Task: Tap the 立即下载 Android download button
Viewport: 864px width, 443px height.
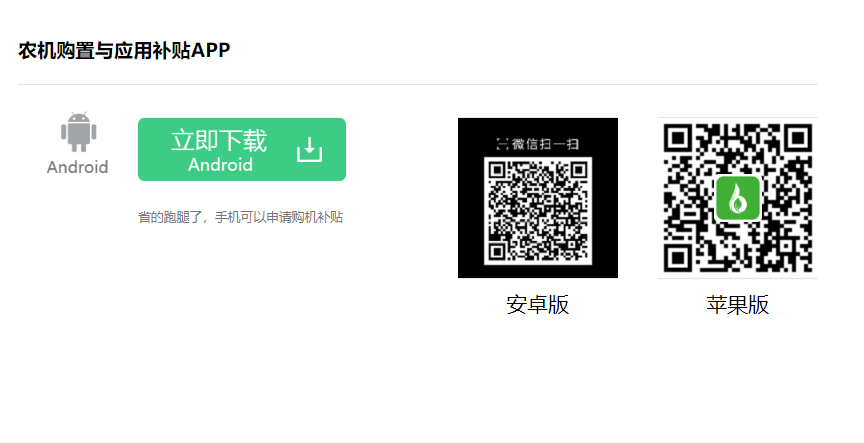Action: [241, 150]
